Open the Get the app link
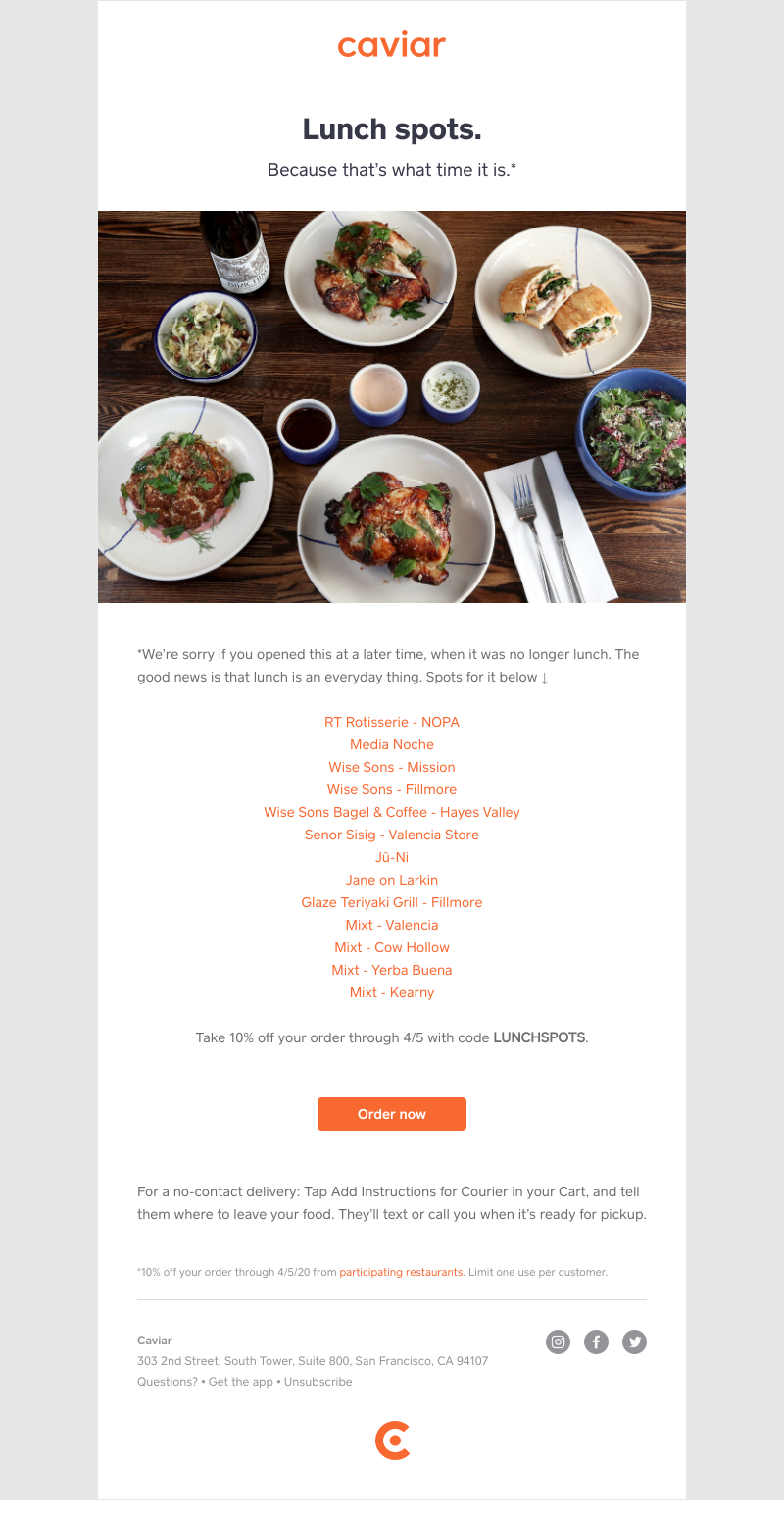This screenshot has width=784, height=1518. click(240, 1381)
